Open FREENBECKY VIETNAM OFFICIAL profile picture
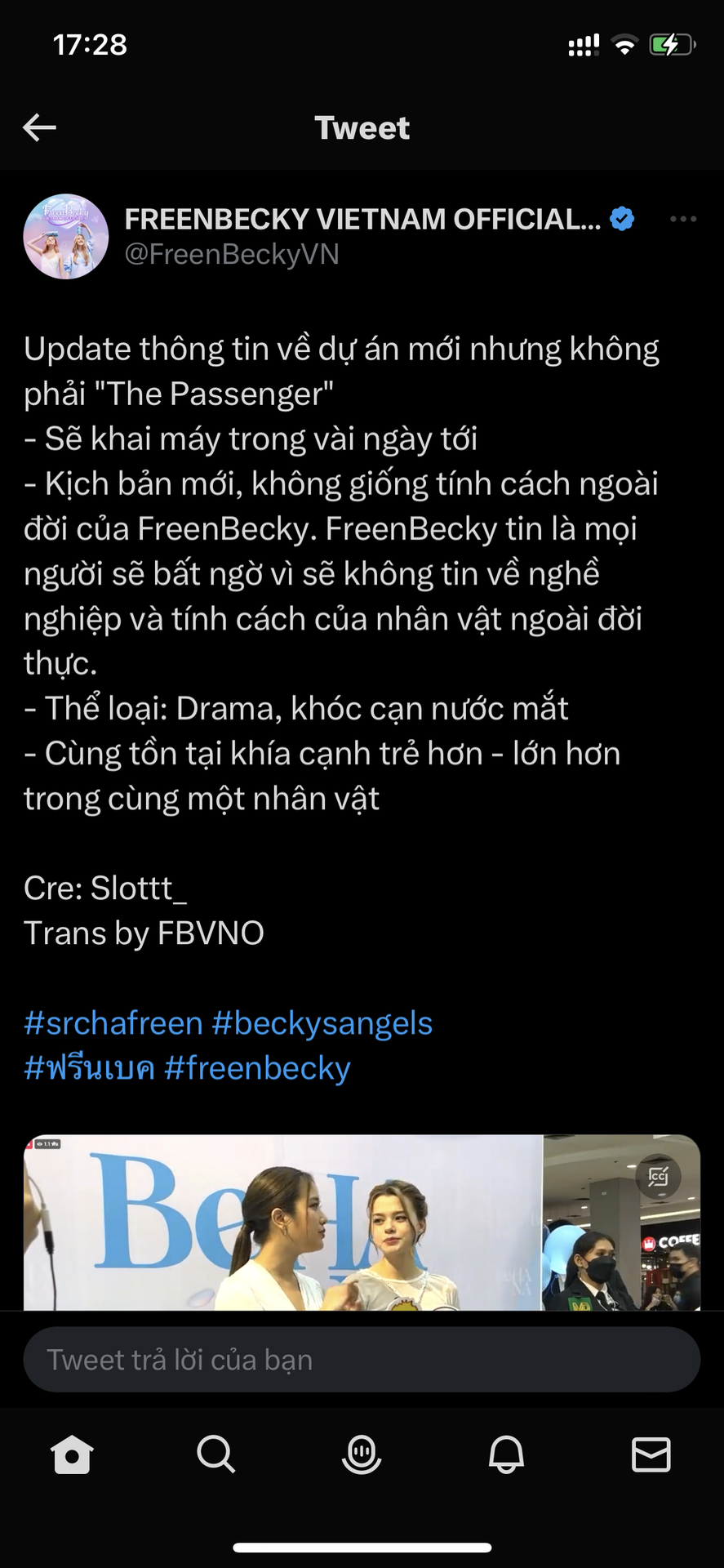The image size is (724, 1568). click(x=65, y=237)
